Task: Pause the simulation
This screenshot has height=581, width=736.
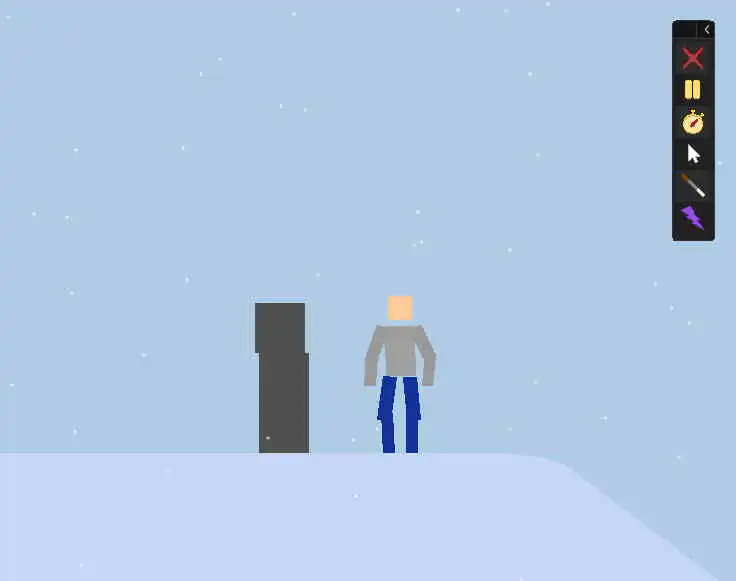Action: click(x=693, y=90)
